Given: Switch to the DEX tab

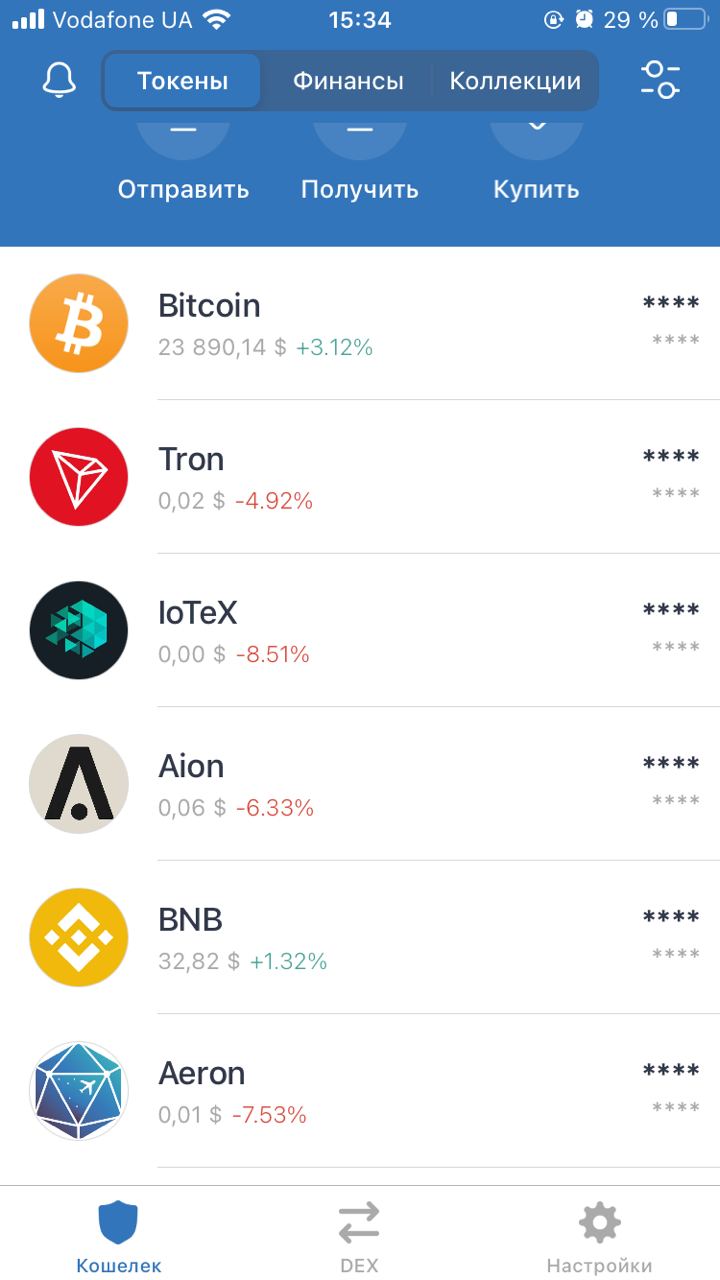Looking at the screenshot, I should pos(359,1236).
